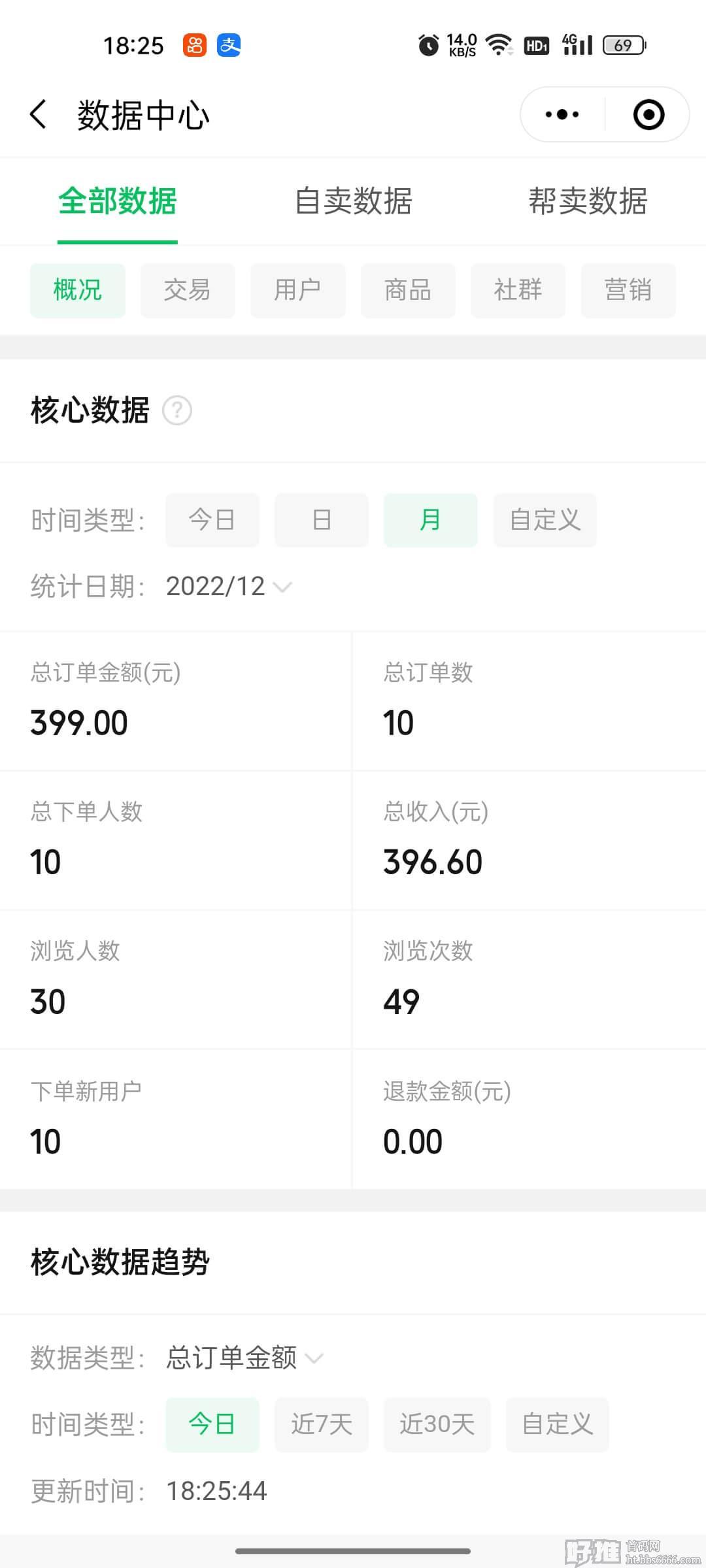Open the help icon beside 核心数据

[x=176, y=411]
